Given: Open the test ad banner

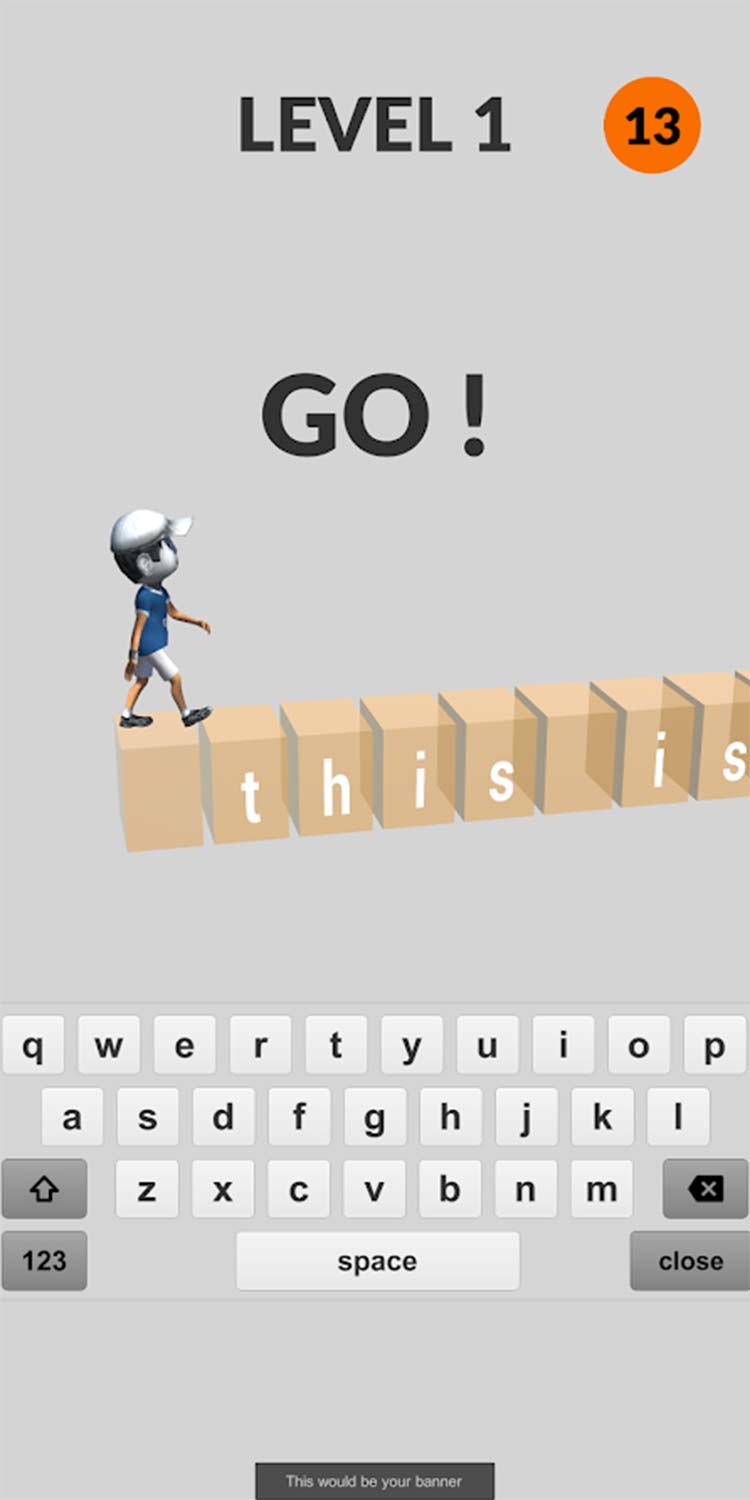Looking at the screenshot, I should click(x=374, y=1481).
